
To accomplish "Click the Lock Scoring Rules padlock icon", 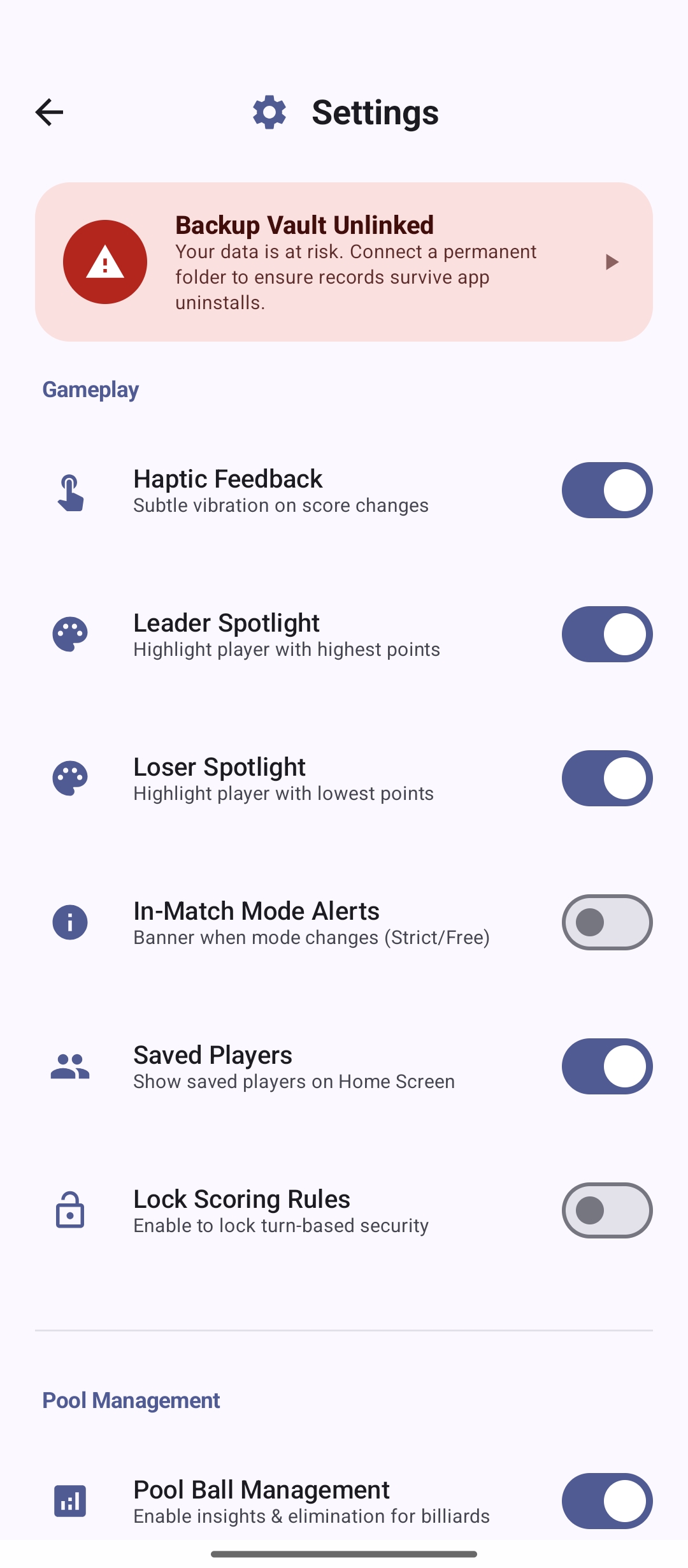I will [x=70, y=1211].
